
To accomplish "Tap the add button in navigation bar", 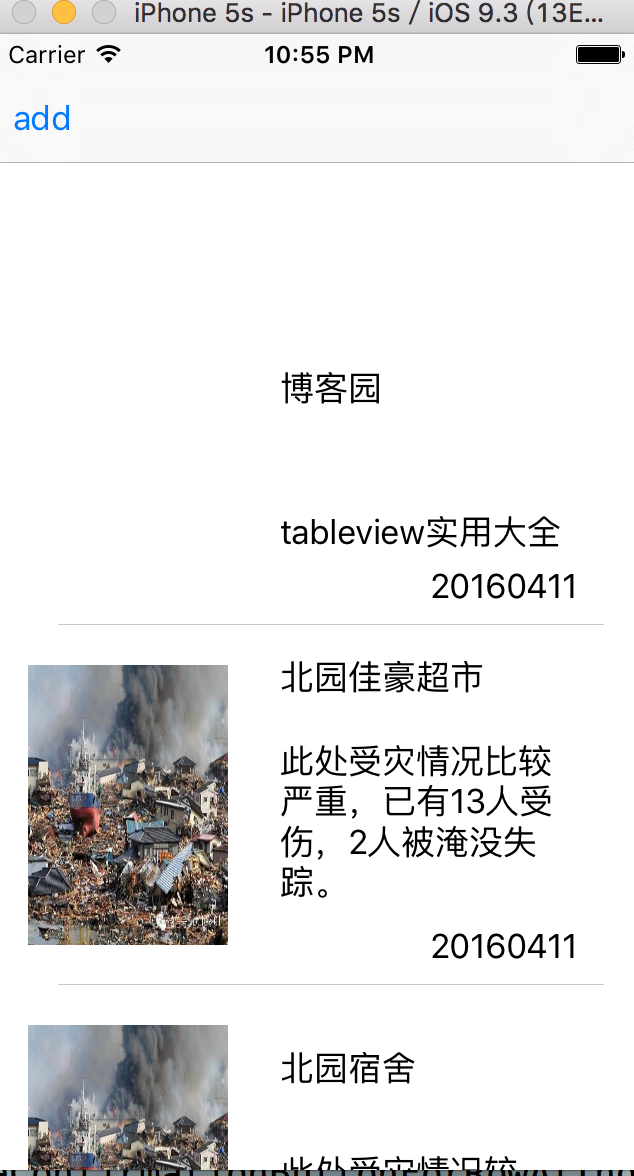I will pos(42,119).
